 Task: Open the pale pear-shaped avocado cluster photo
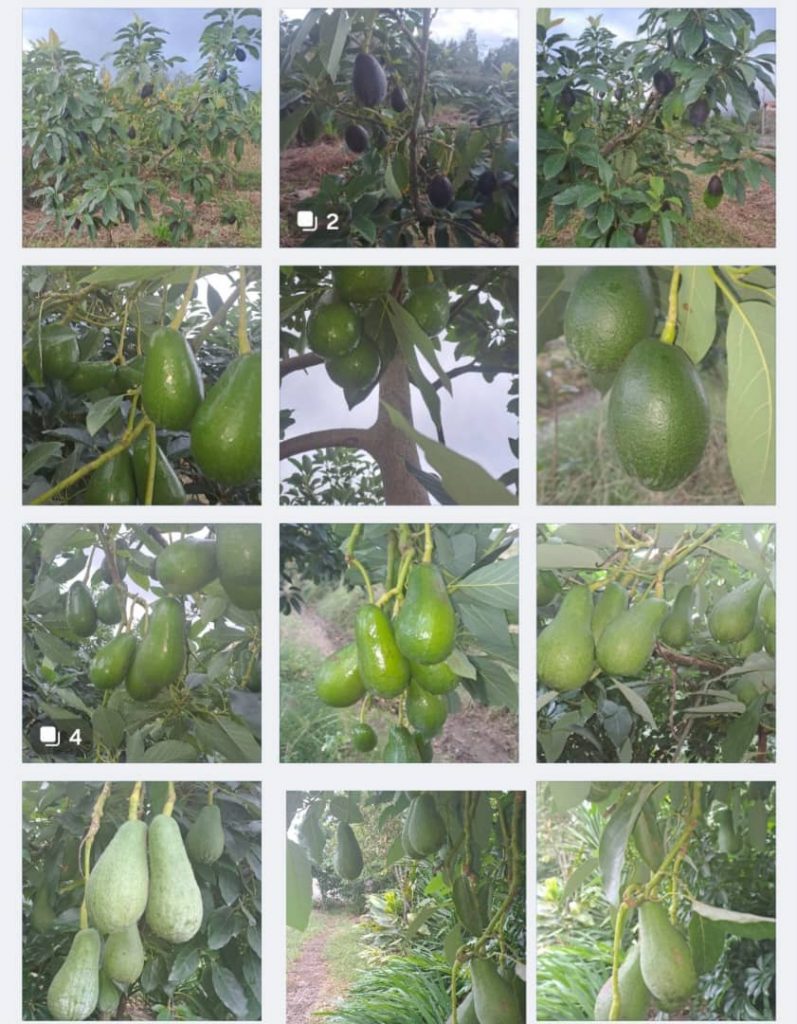(655, 642)
